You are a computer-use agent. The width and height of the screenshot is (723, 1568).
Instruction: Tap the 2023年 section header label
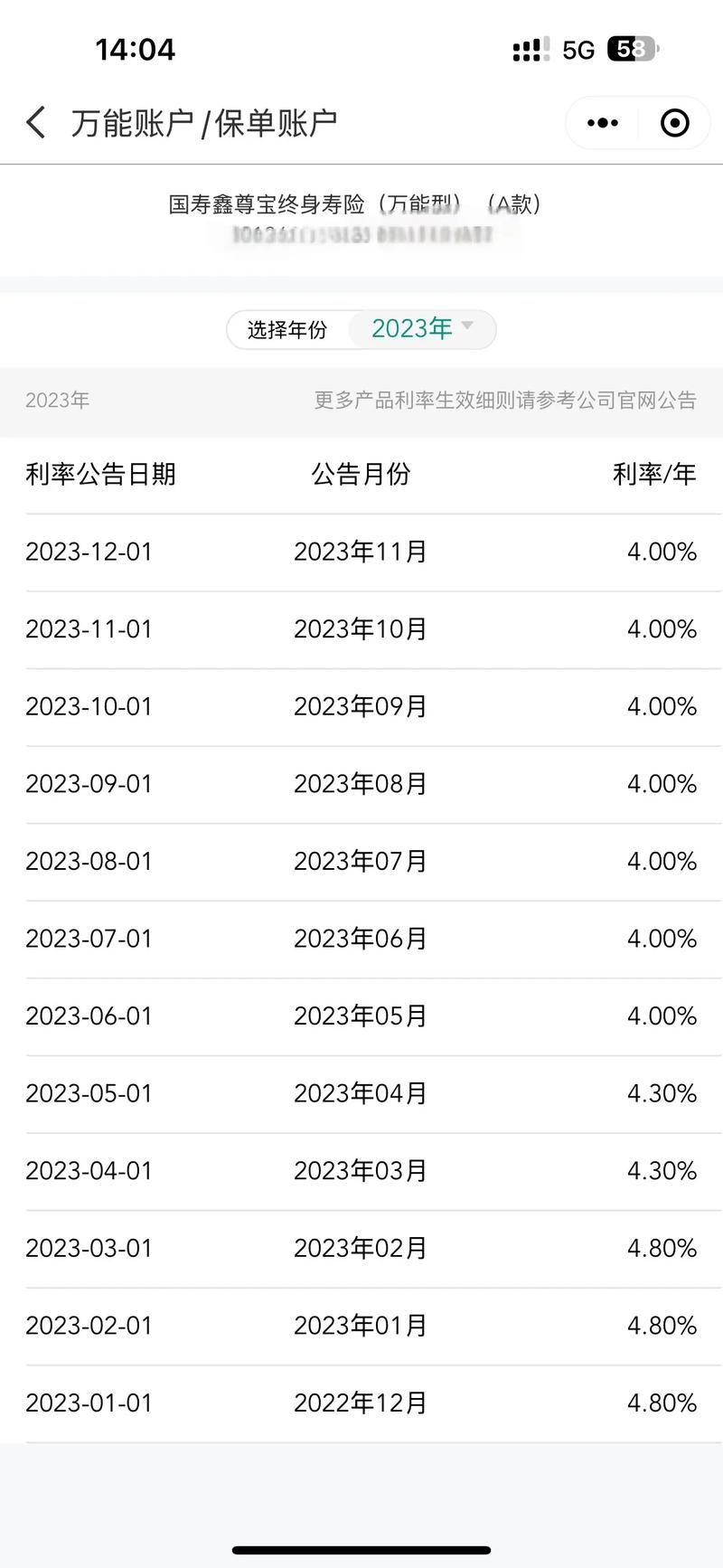(x=58, y=401)
